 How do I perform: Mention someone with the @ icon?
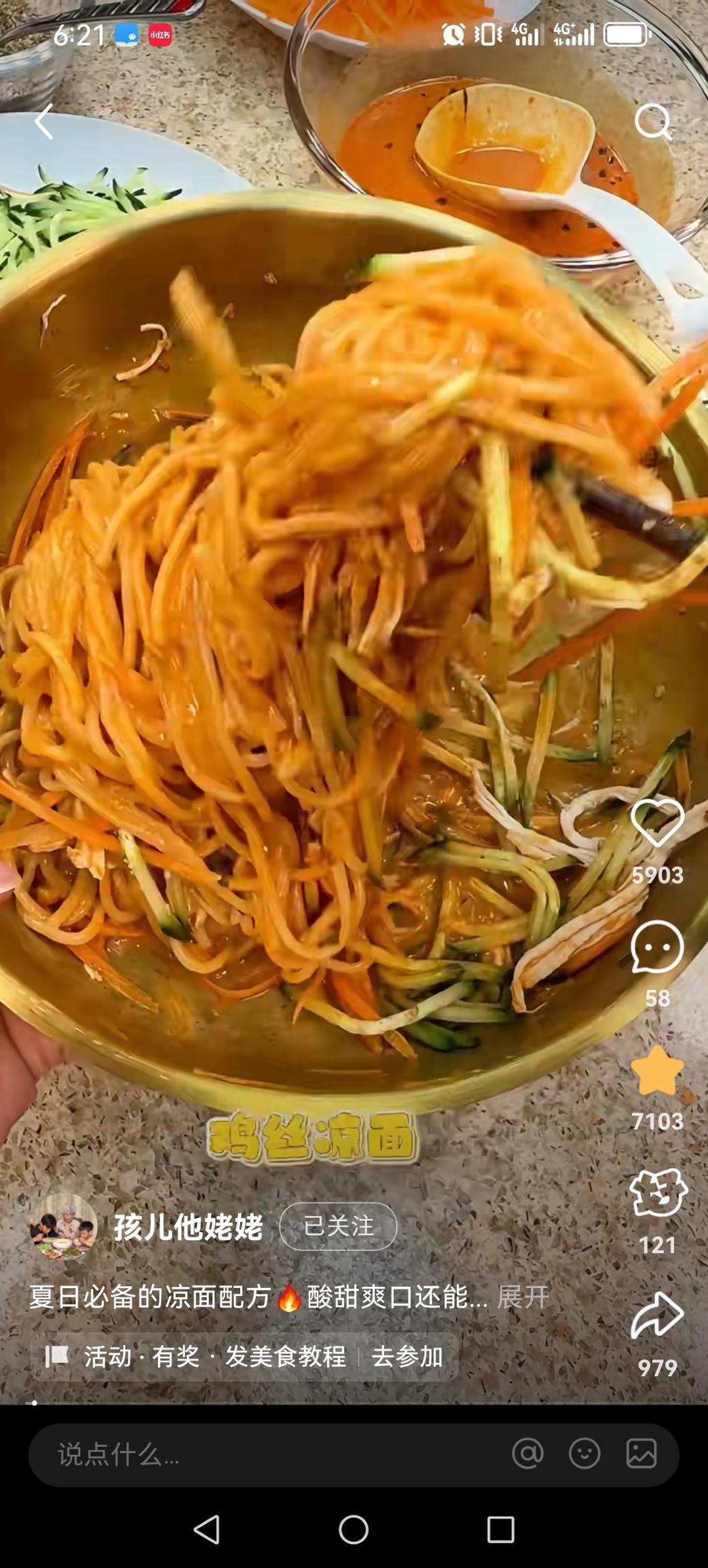(x=528, y=1454)
